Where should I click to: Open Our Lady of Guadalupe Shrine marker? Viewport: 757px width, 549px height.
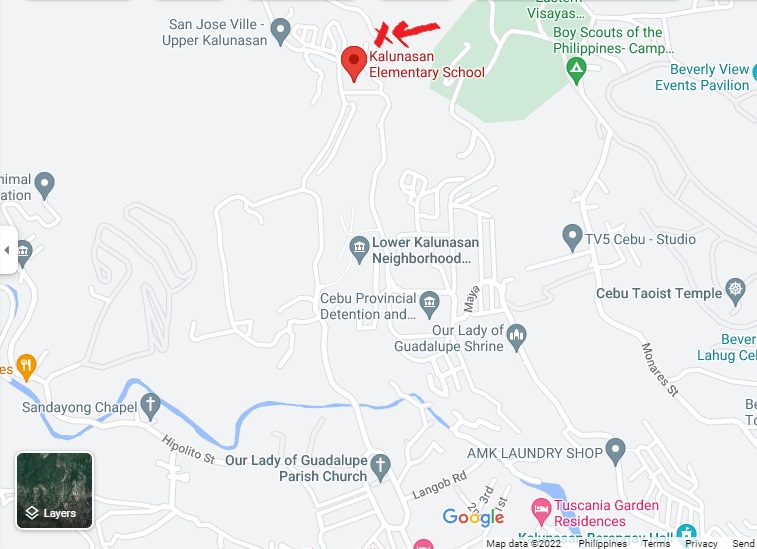[x=516, y=334]
